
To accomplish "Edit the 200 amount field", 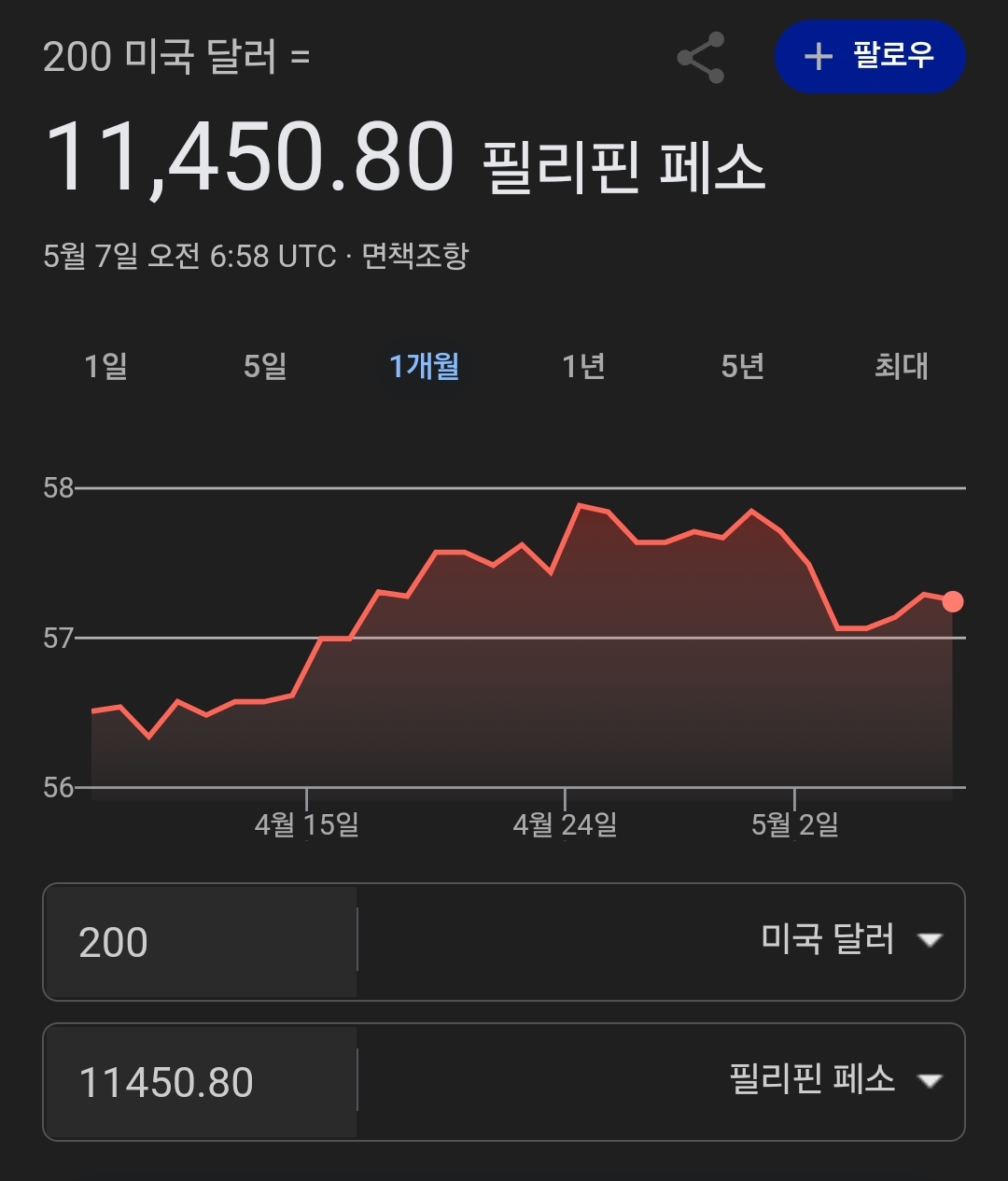I will pyautogui.click(x=200, y=942).
